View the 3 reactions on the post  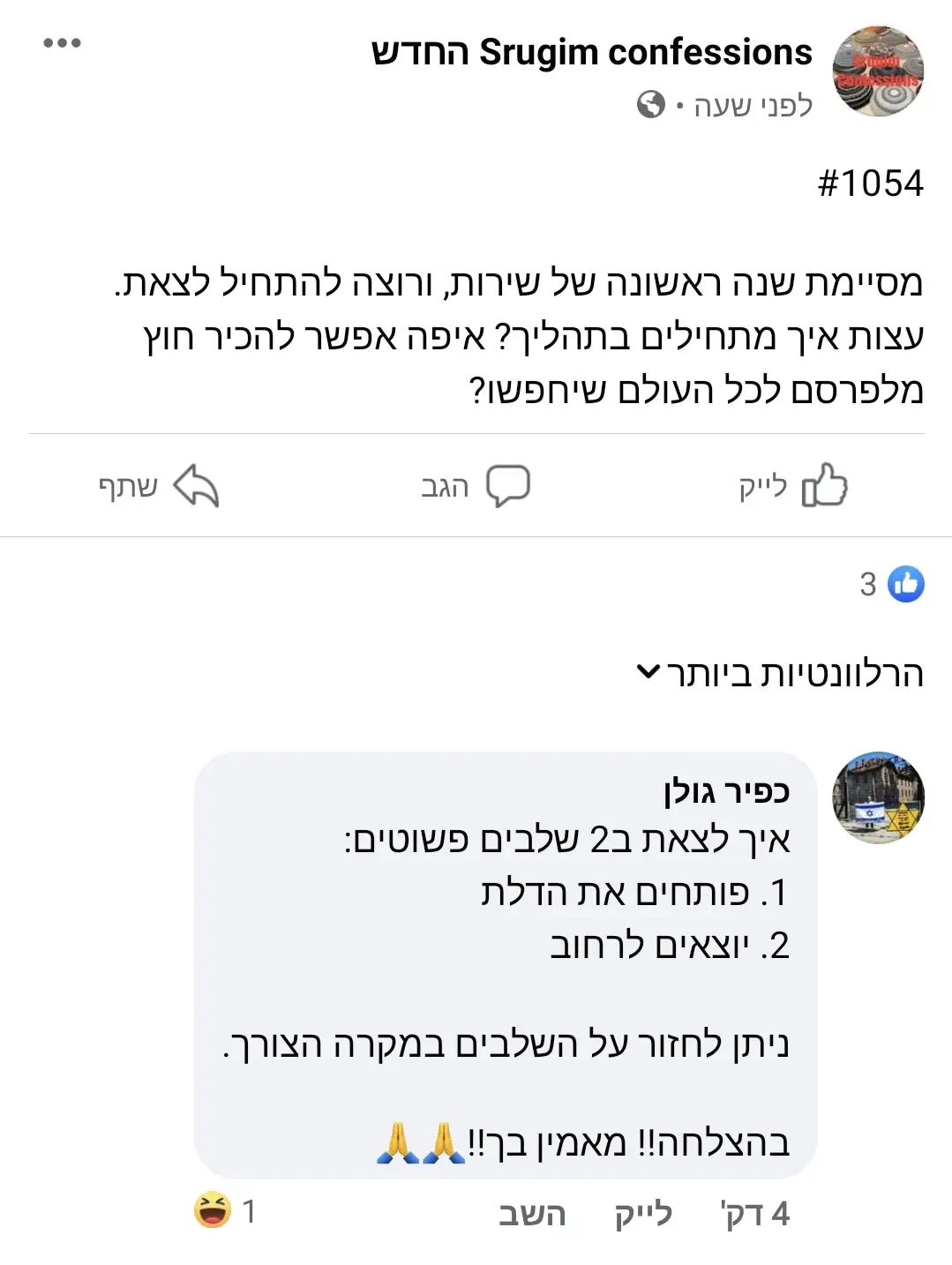[x=891, y=584]
